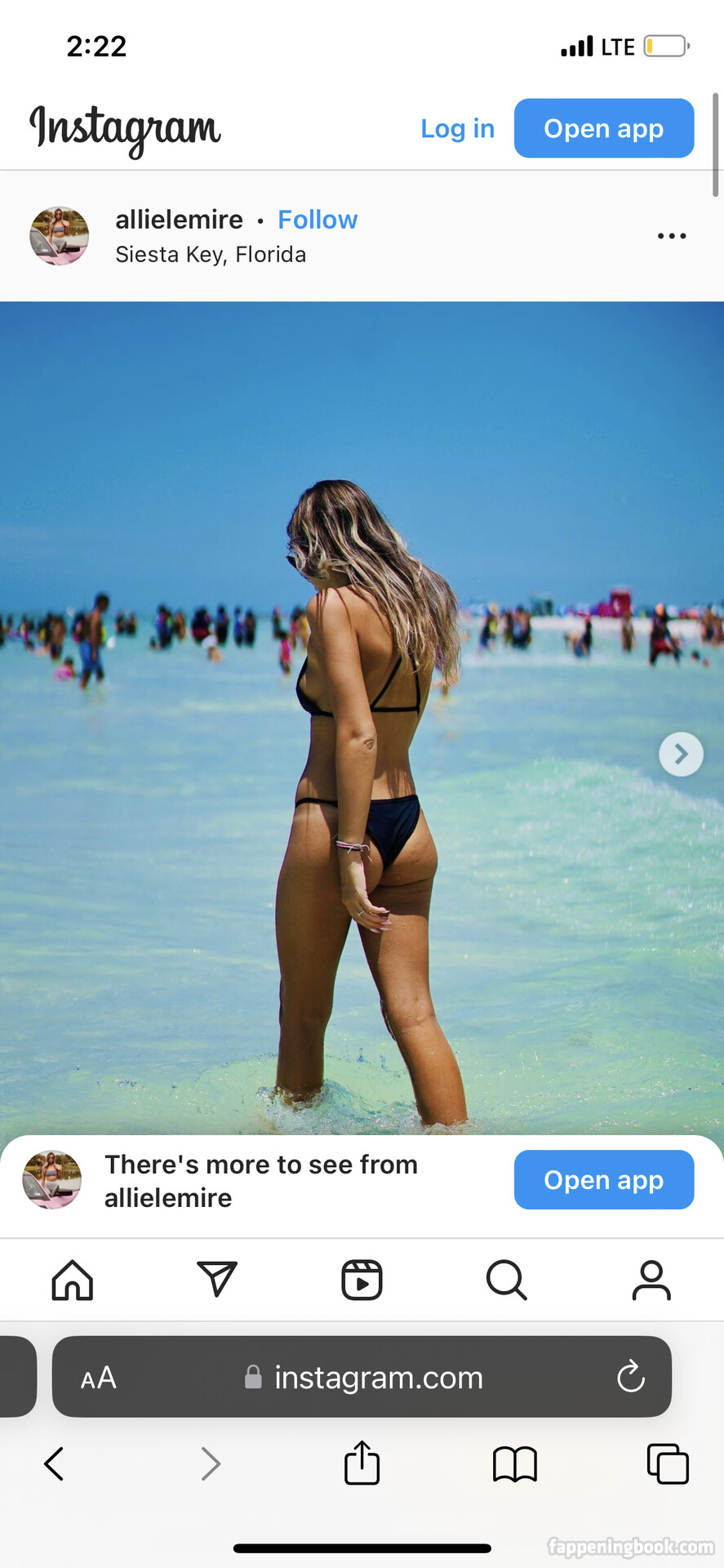Go to next photo with arrow
Screen dimensions: 724x1568
(681, 755)
